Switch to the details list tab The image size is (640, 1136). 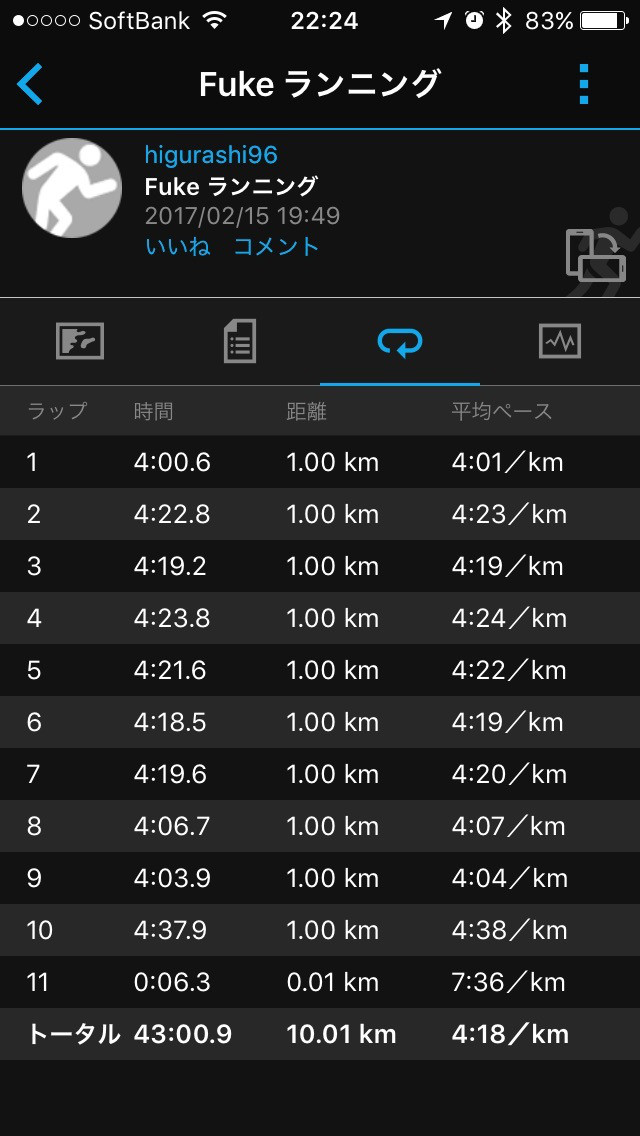pos(240,341)
